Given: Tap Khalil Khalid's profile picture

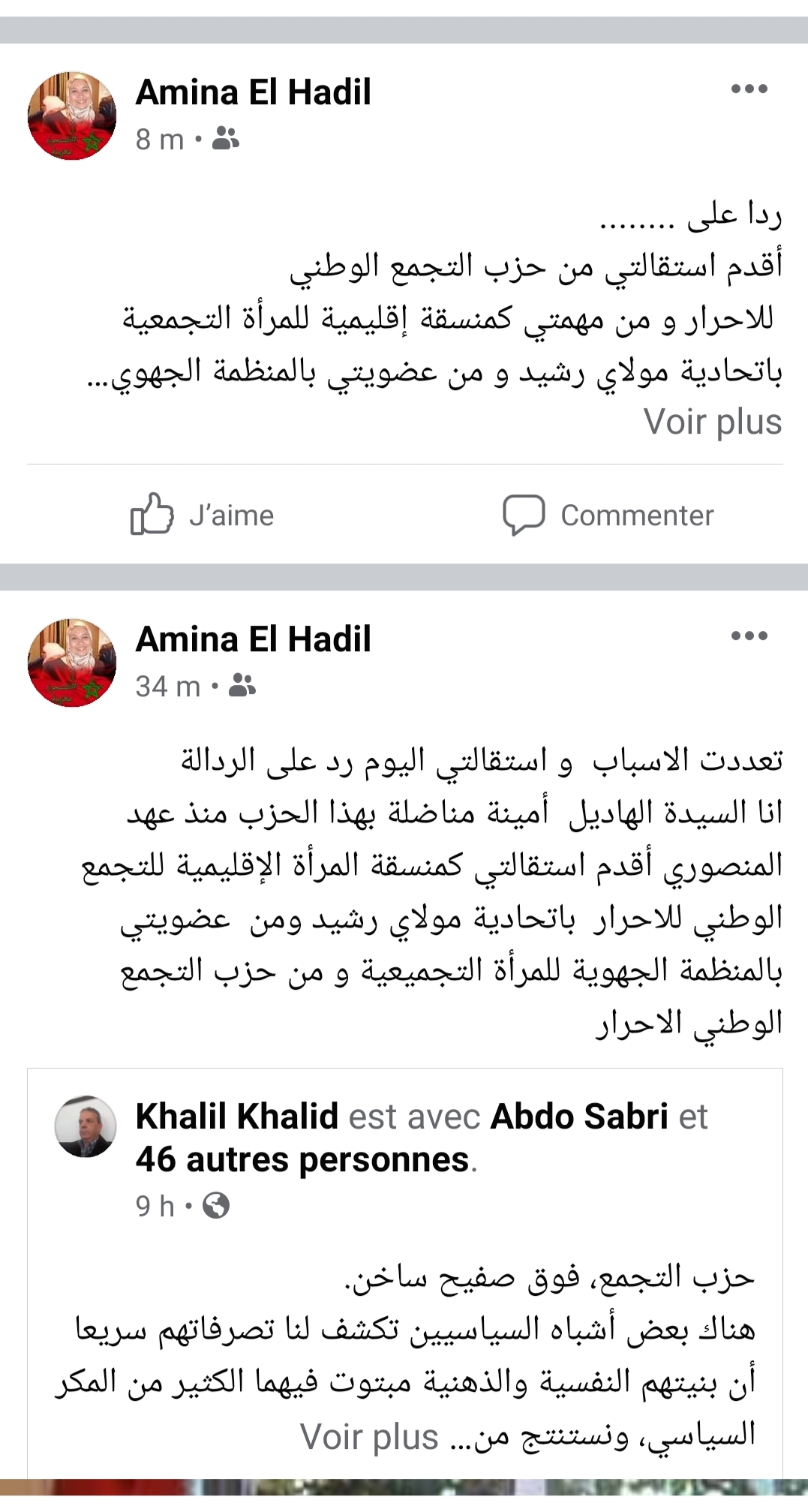Looking at the screenshot, I should pyautogui.click(x=86, y=1126).
